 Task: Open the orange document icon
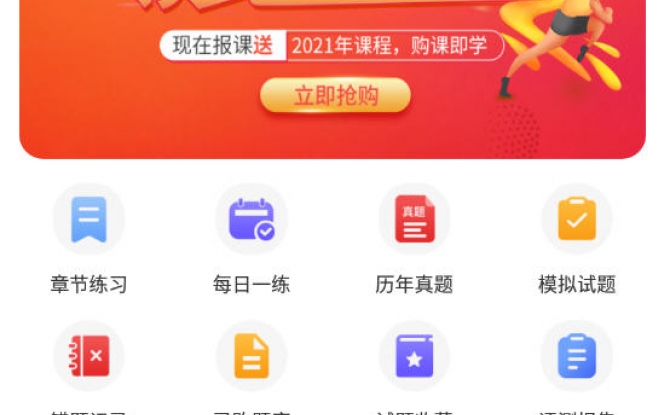(x=251, y=357)
